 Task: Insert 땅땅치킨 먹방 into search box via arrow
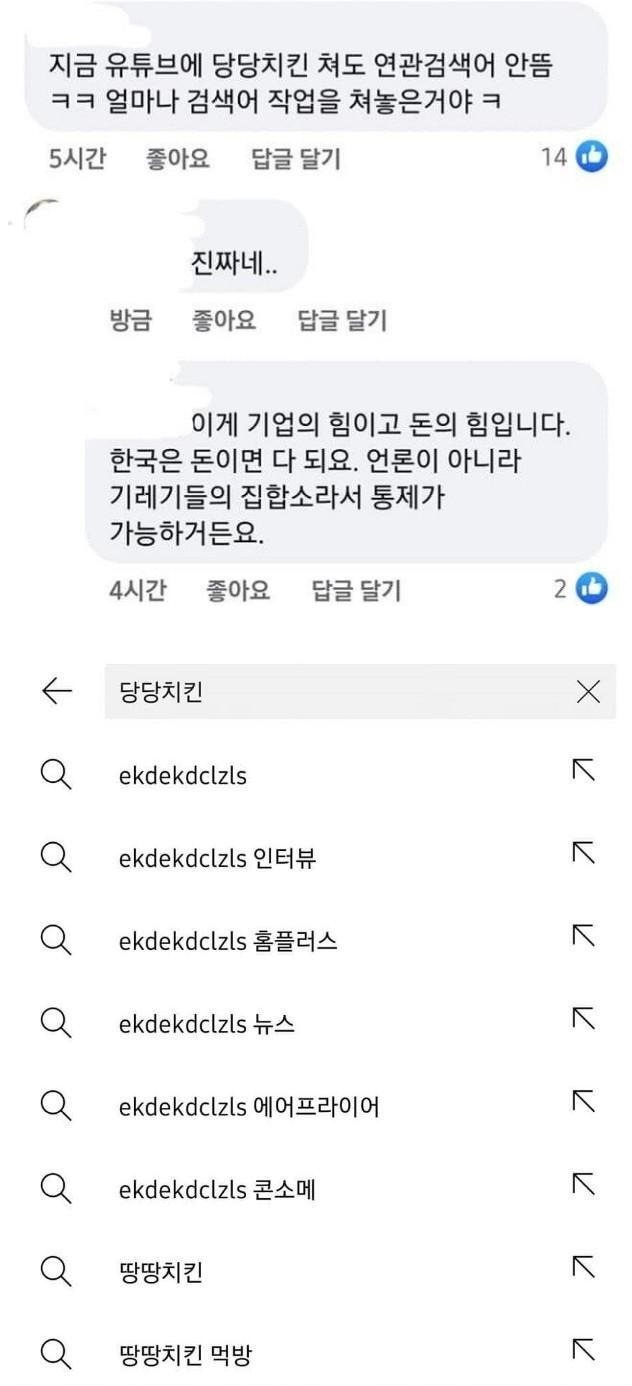tap(583, 1350)
